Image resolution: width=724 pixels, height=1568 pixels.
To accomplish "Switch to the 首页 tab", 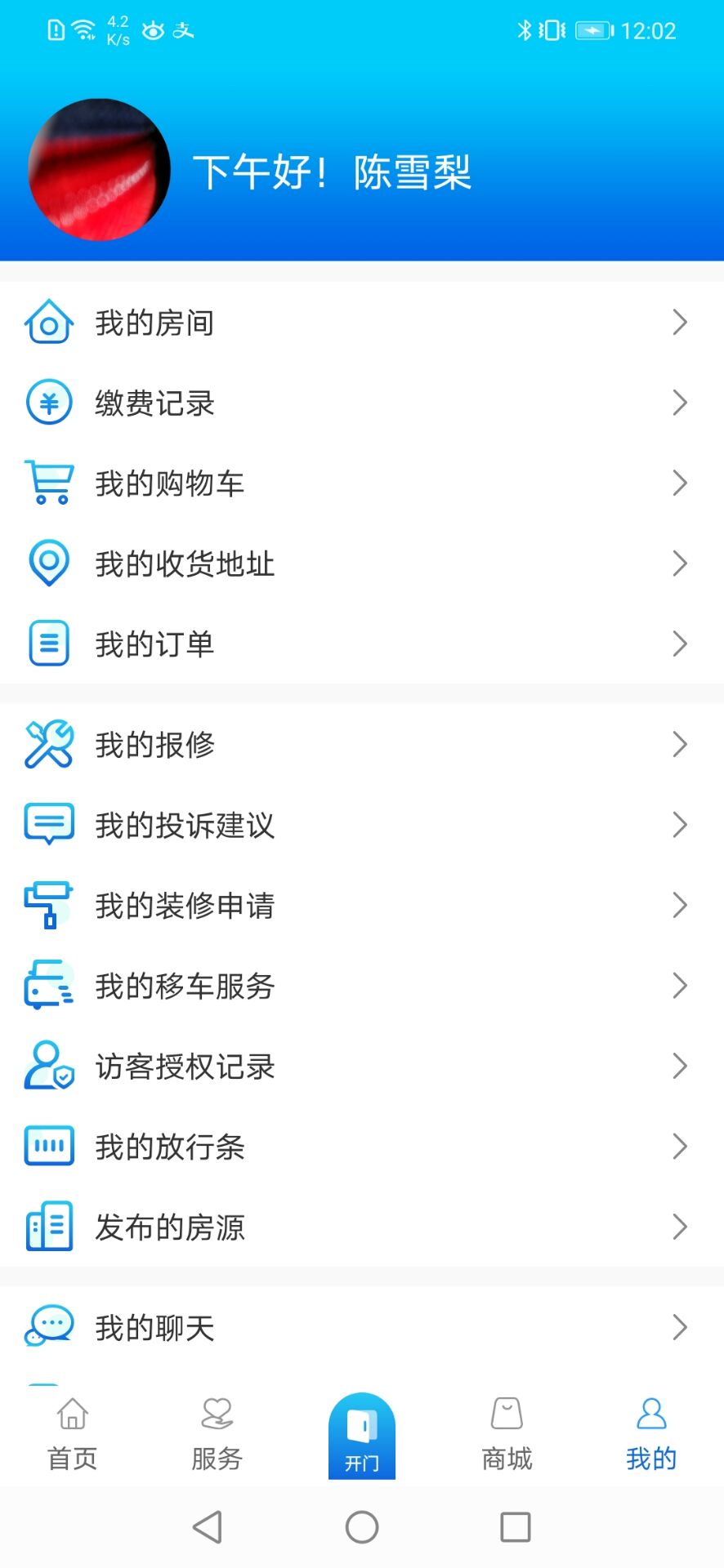I will tap(72, 1433).
